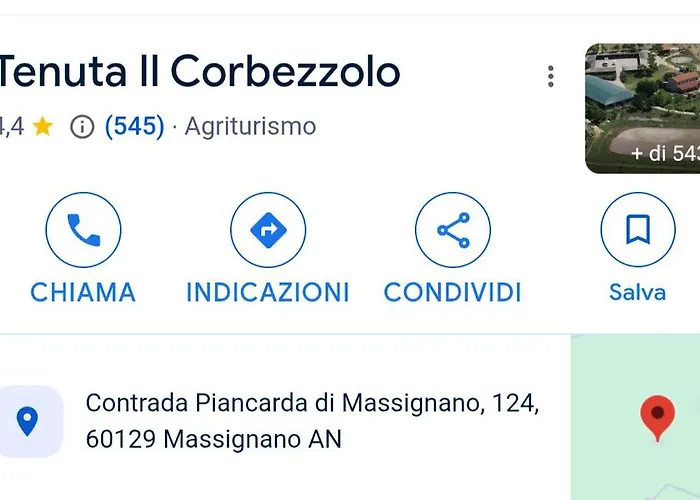700x500 pixels.
Task: View the photo gallery thumbnail
Action: point(642,108)
